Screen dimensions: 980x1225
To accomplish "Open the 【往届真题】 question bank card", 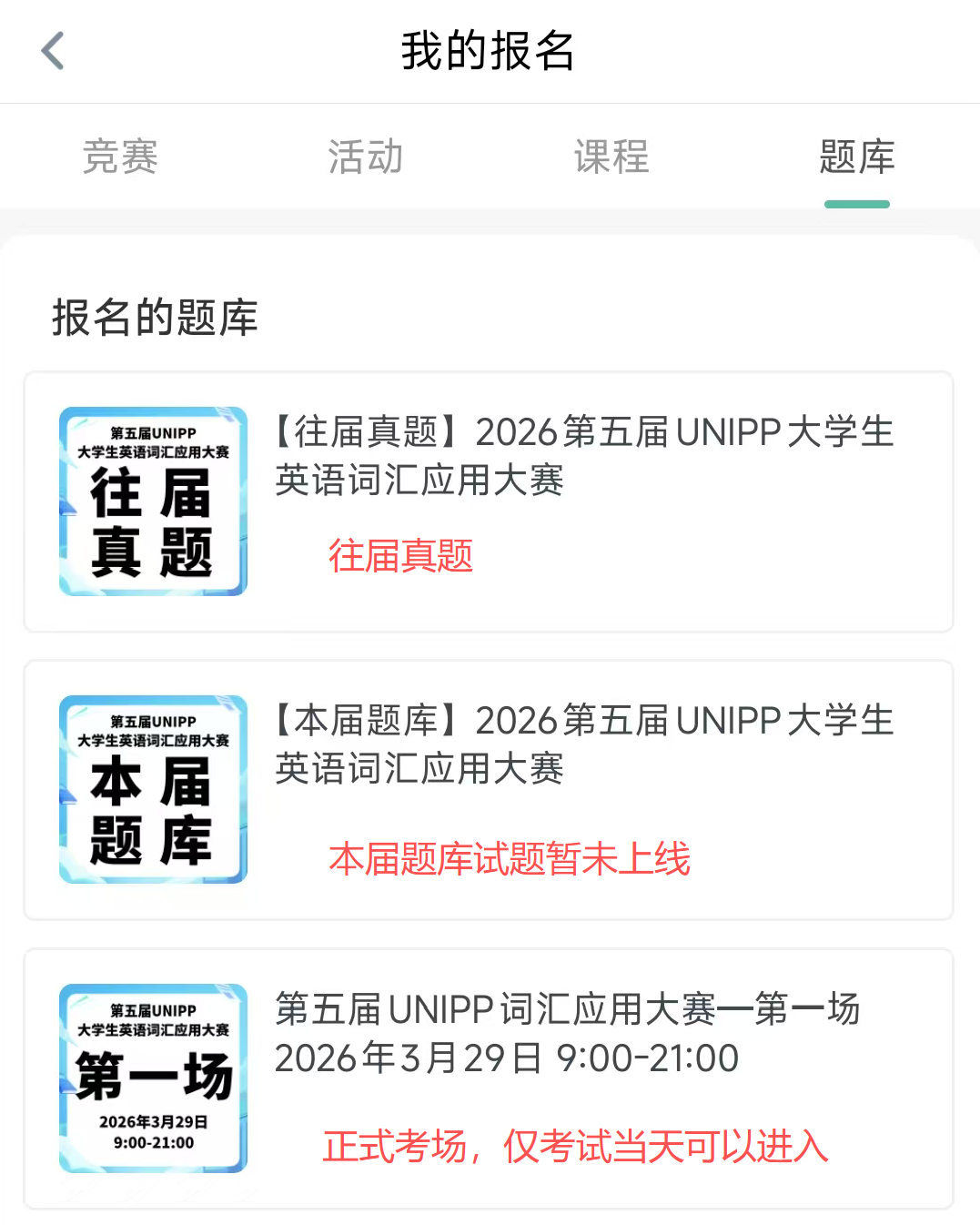I will coord(489,501).
